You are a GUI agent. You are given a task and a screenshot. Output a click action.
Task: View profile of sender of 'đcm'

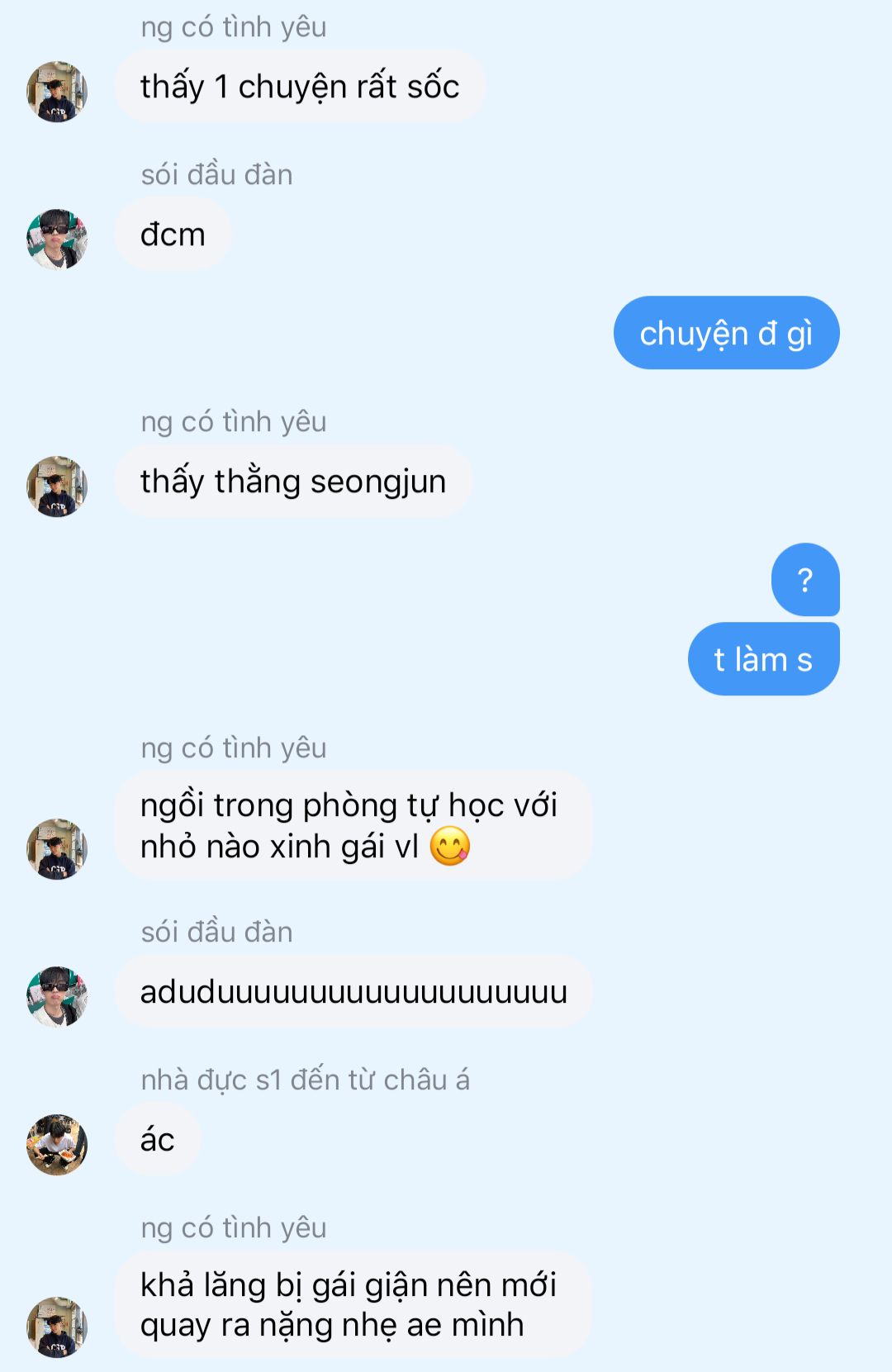tap(57, 240)
